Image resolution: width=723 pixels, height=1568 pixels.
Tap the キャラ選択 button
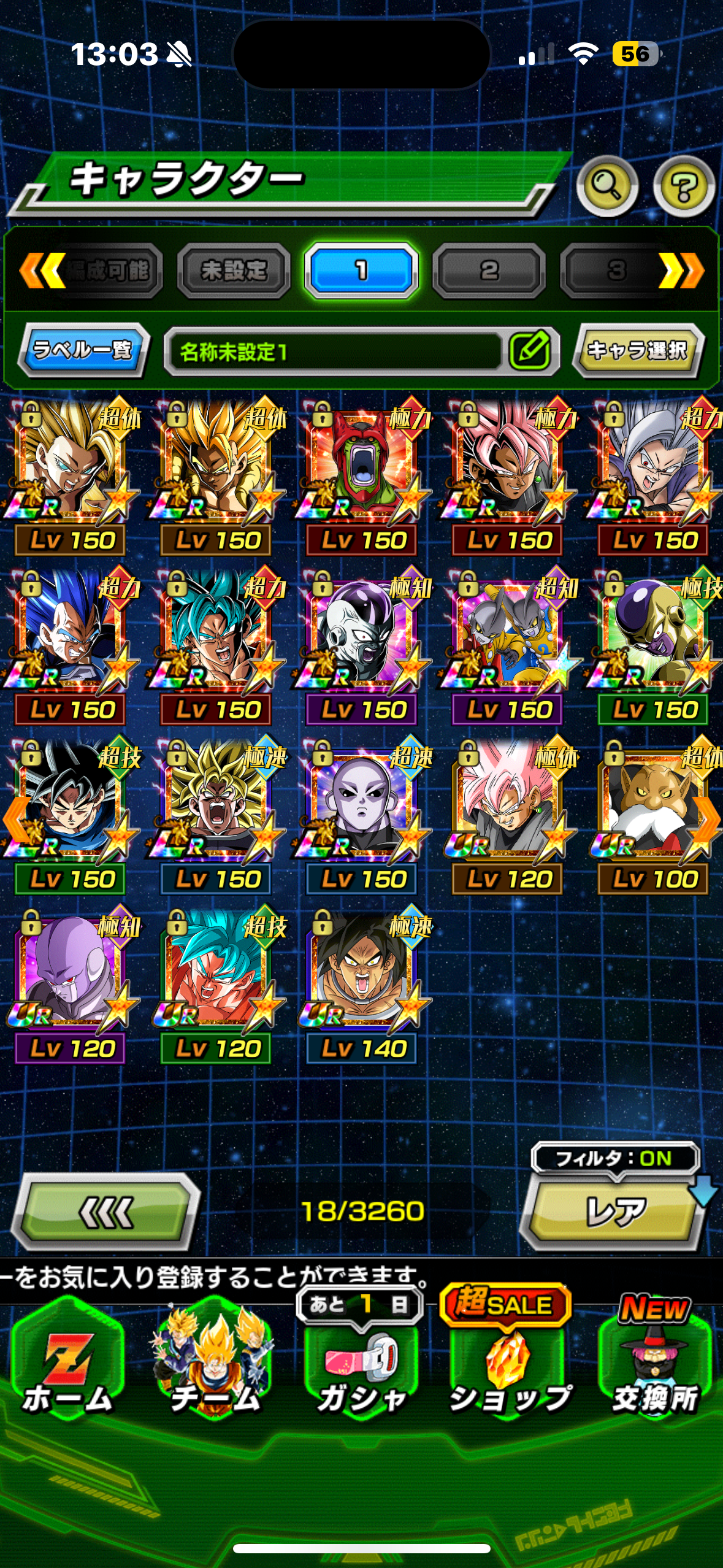pyautogui.click(x=638, y=350)
